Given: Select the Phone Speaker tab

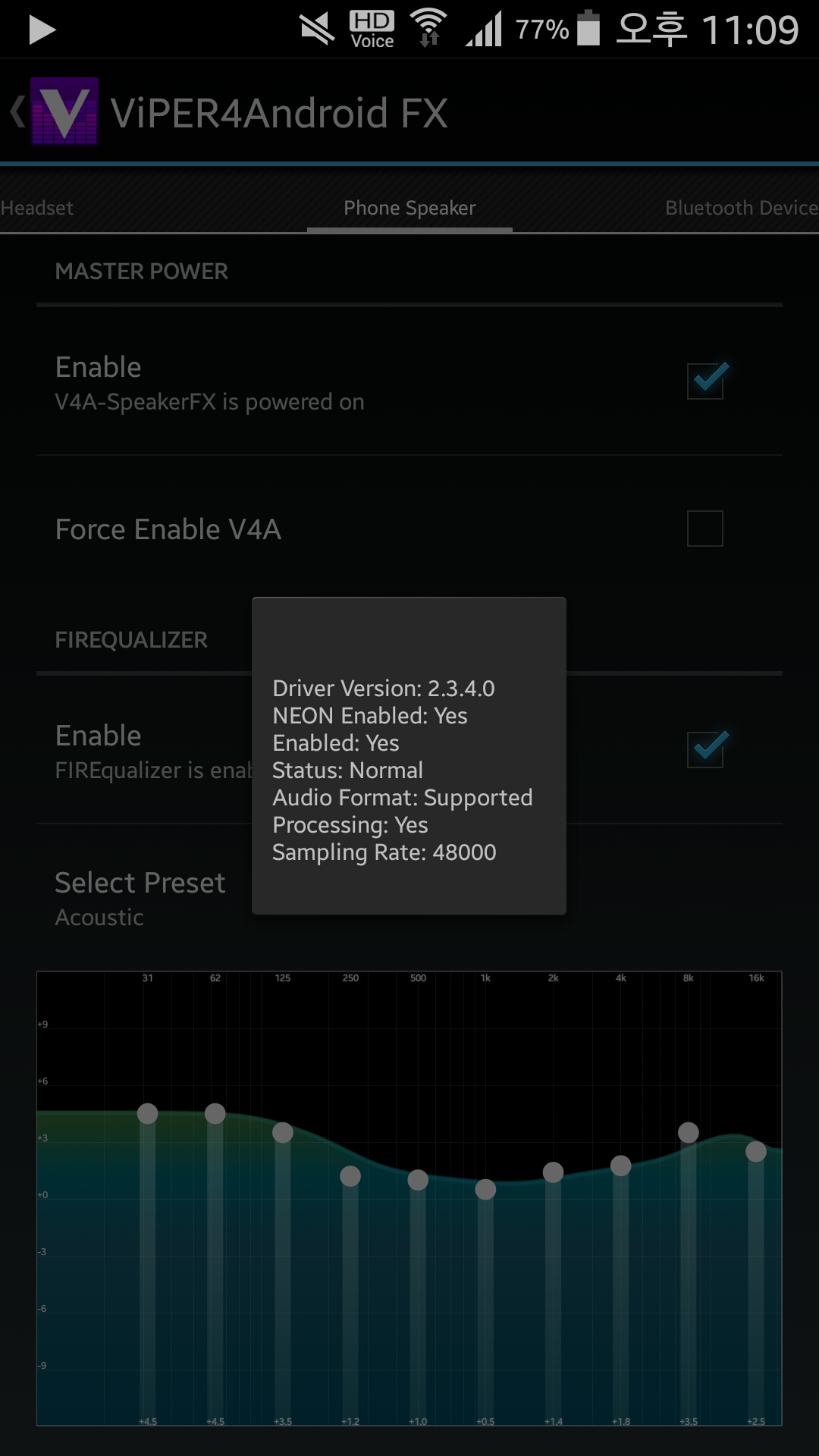Looking at the screenshot, I should [x=409, y=208].
